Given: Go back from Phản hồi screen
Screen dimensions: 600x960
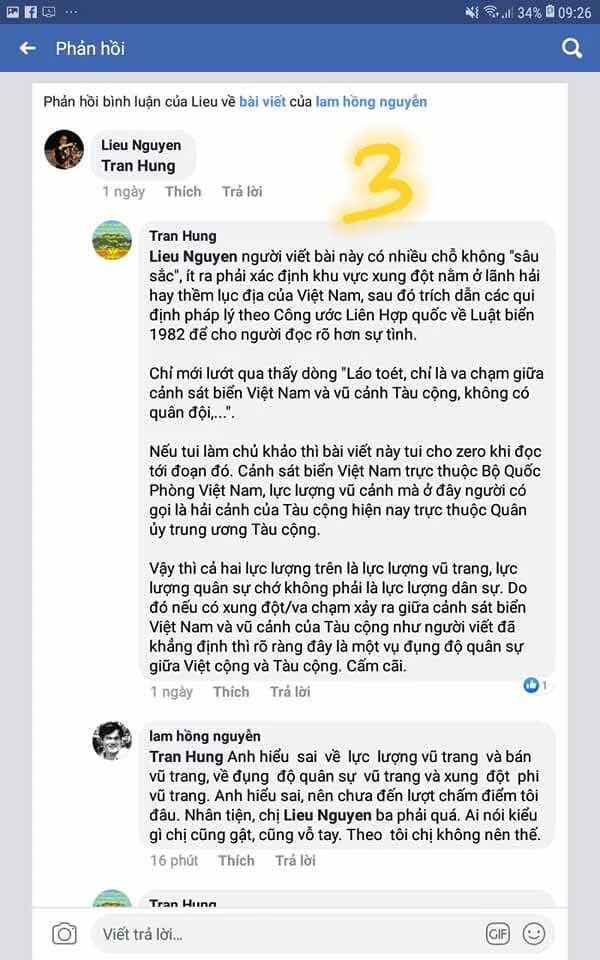Looking at the screenshot, I should 27,48.
